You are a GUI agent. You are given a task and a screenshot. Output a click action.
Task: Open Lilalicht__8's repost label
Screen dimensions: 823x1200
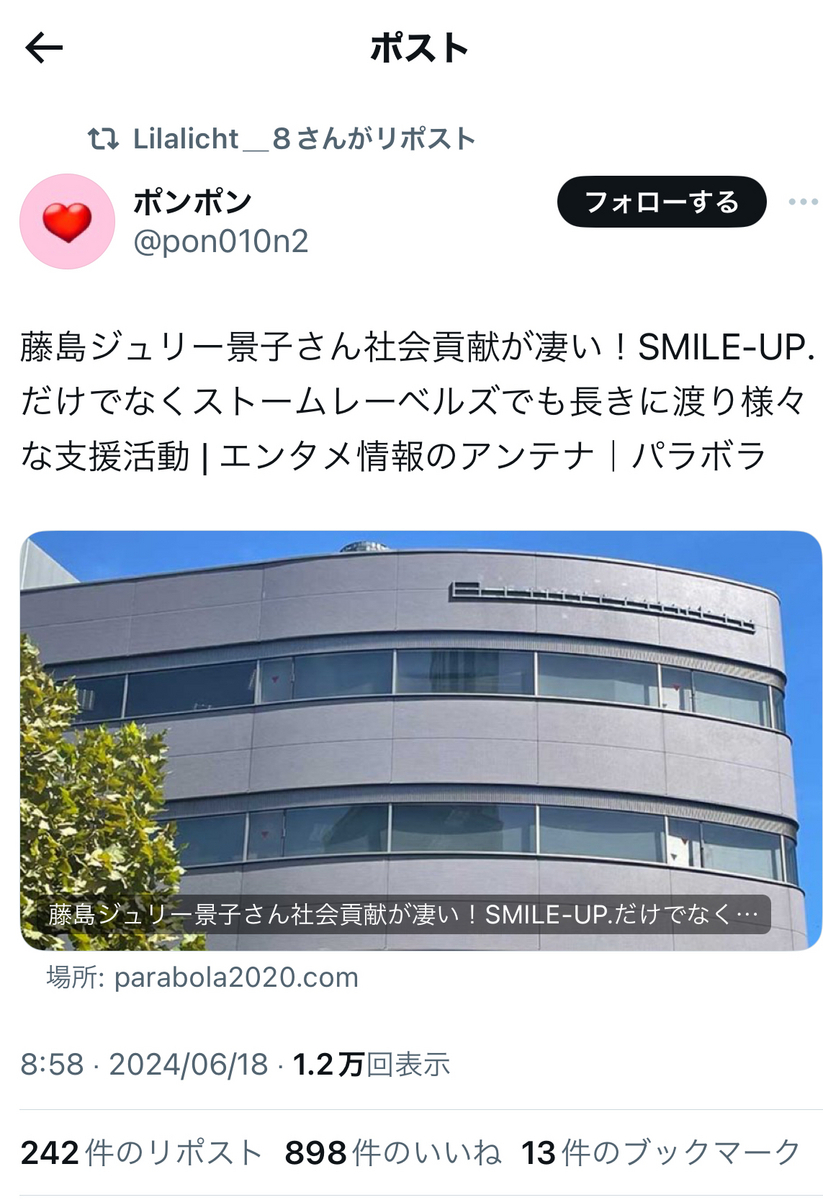(x=303, y=138)
